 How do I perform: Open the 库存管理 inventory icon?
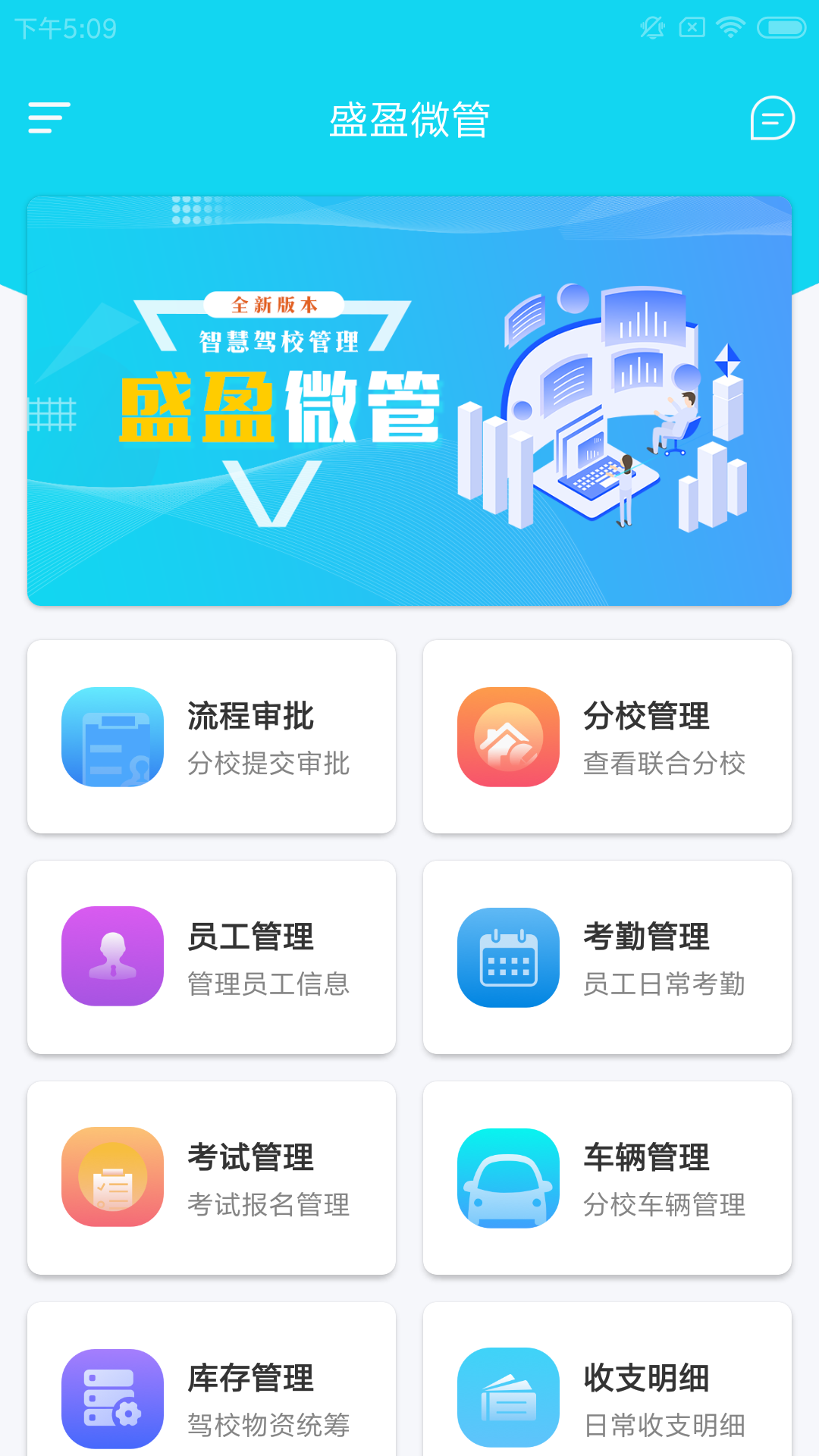tap(112, 1398)
